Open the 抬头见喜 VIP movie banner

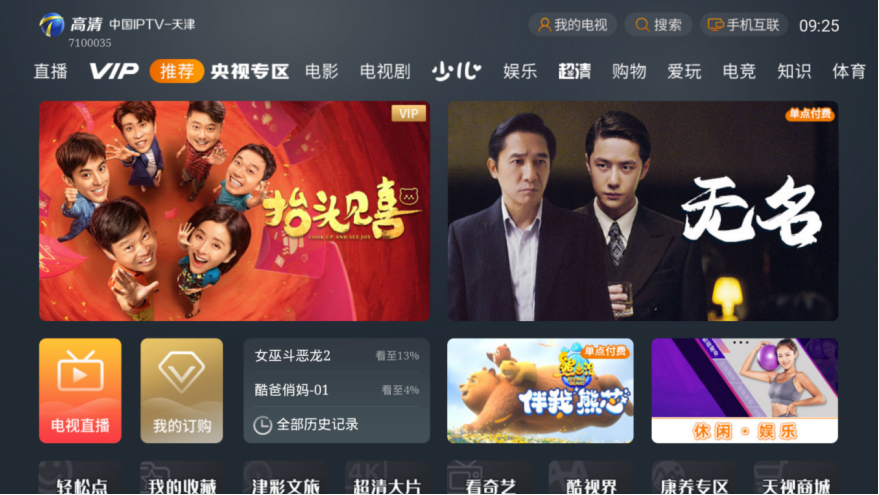(234, 210)
